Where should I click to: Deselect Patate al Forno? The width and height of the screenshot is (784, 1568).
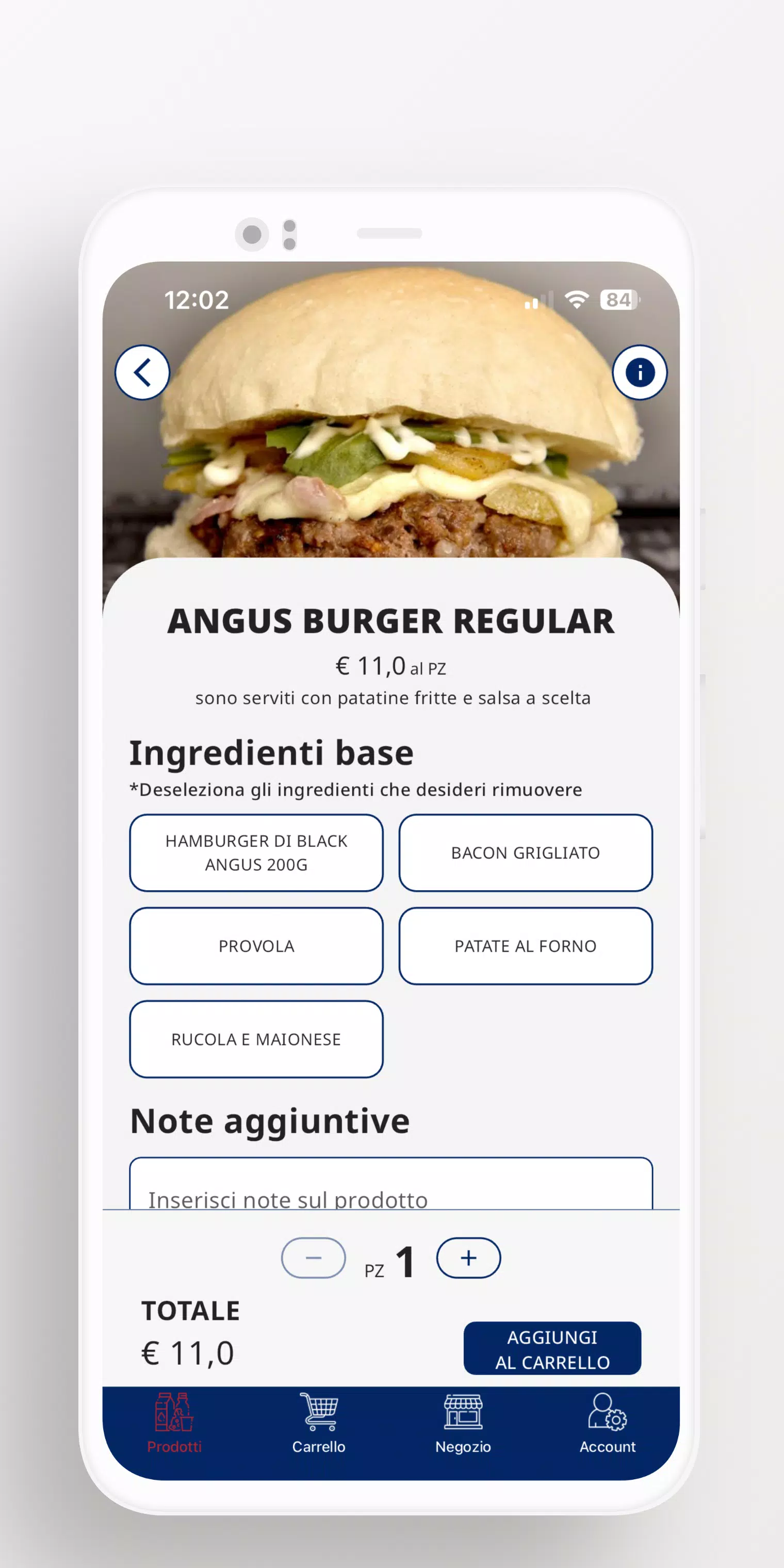[525, 945]
